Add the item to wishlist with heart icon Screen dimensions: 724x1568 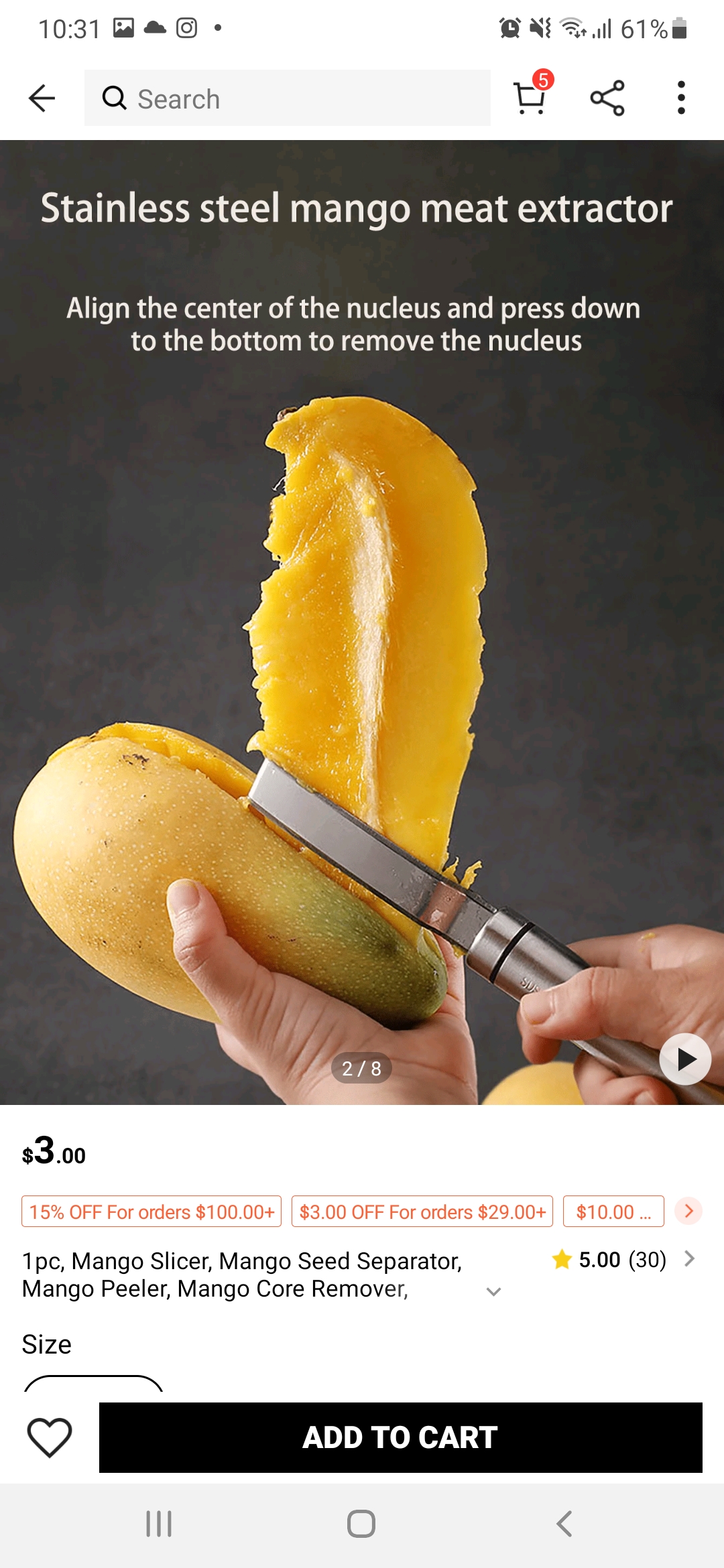50,1437
